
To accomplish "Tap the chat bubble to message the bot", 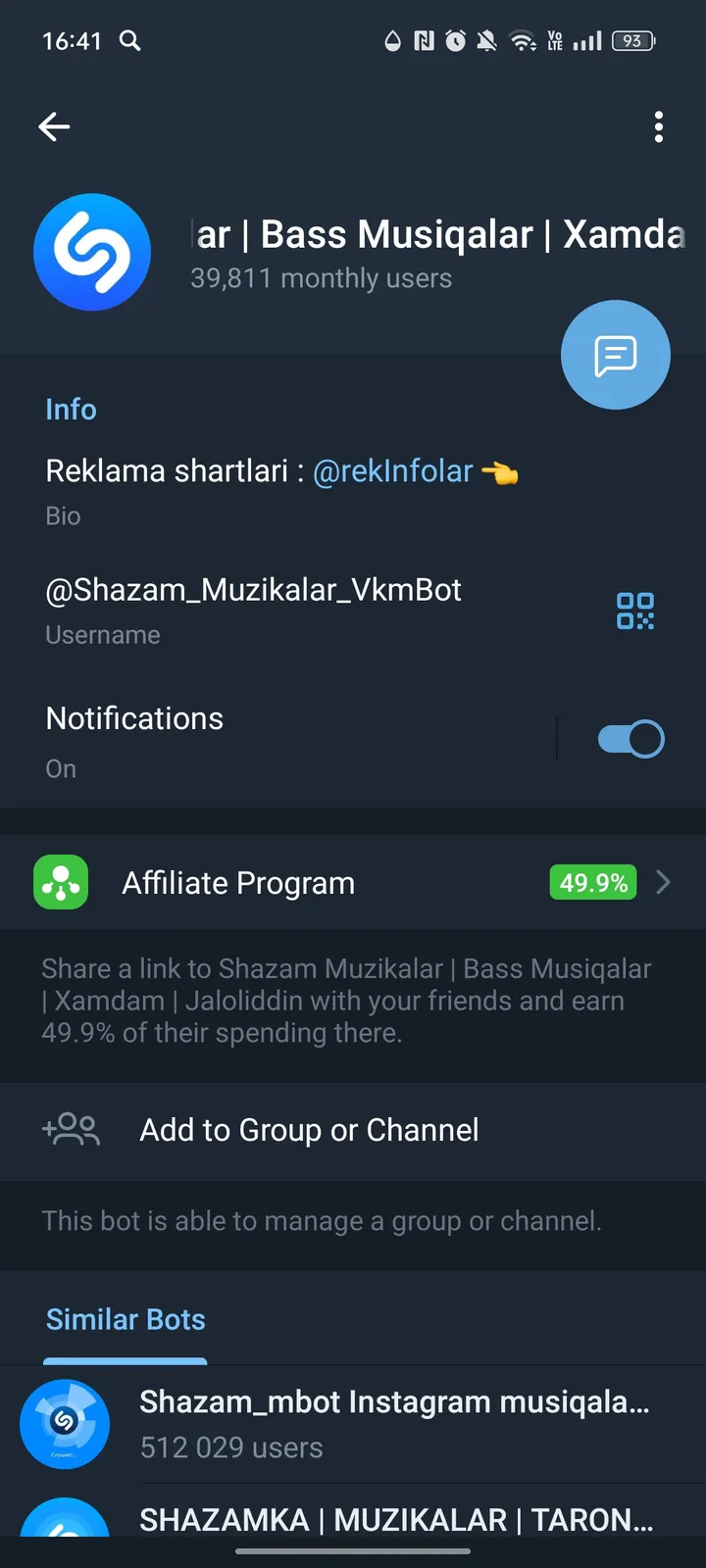I will pyautogui.click(x=615, y=355).
